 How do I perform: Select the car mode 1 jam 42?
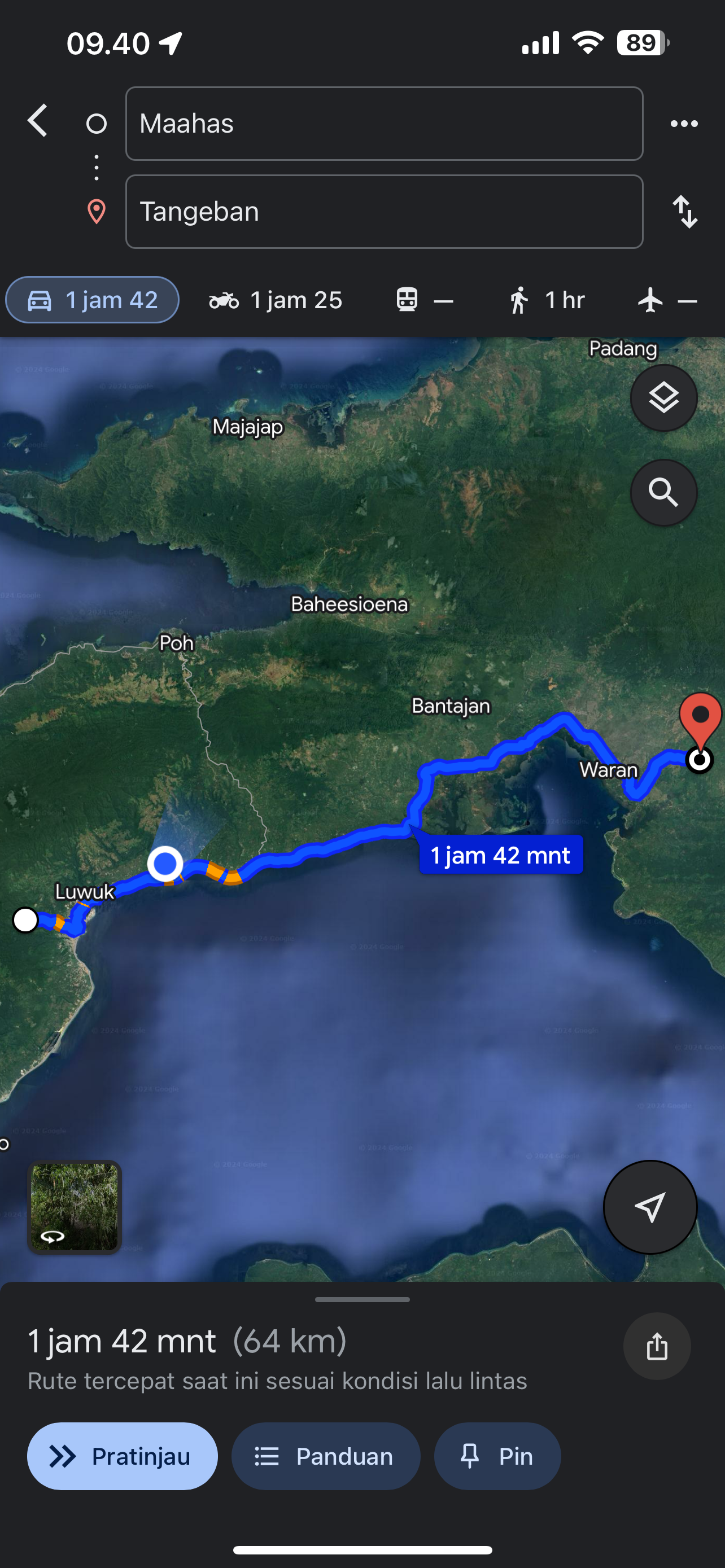(93, 300)
